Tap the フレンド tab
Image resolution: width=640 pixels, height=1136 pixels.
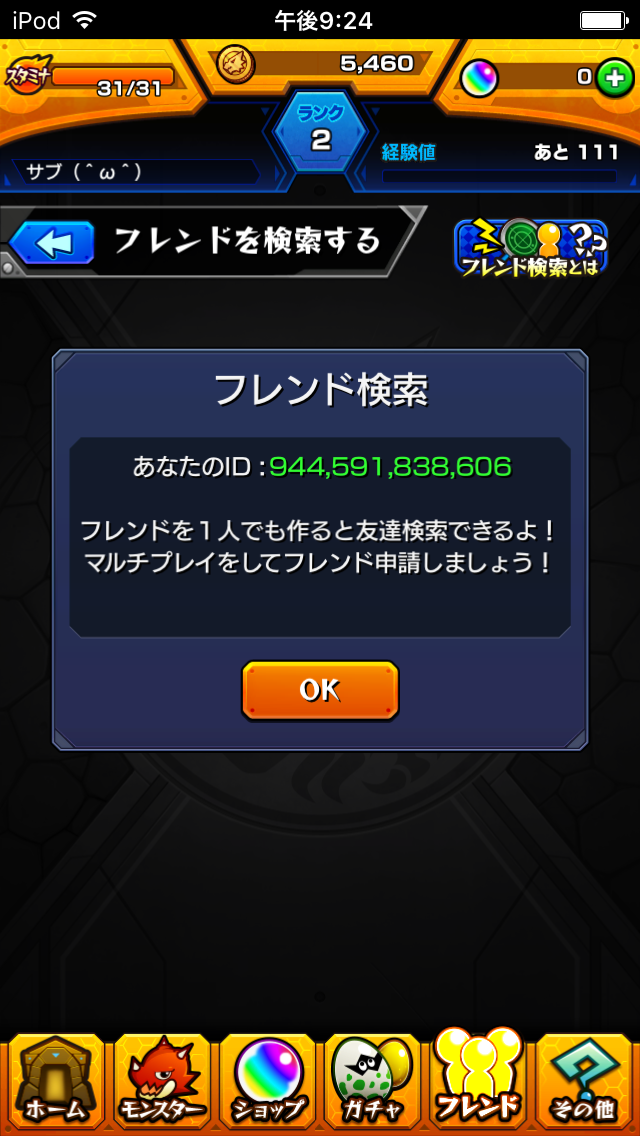[478, 1081]
